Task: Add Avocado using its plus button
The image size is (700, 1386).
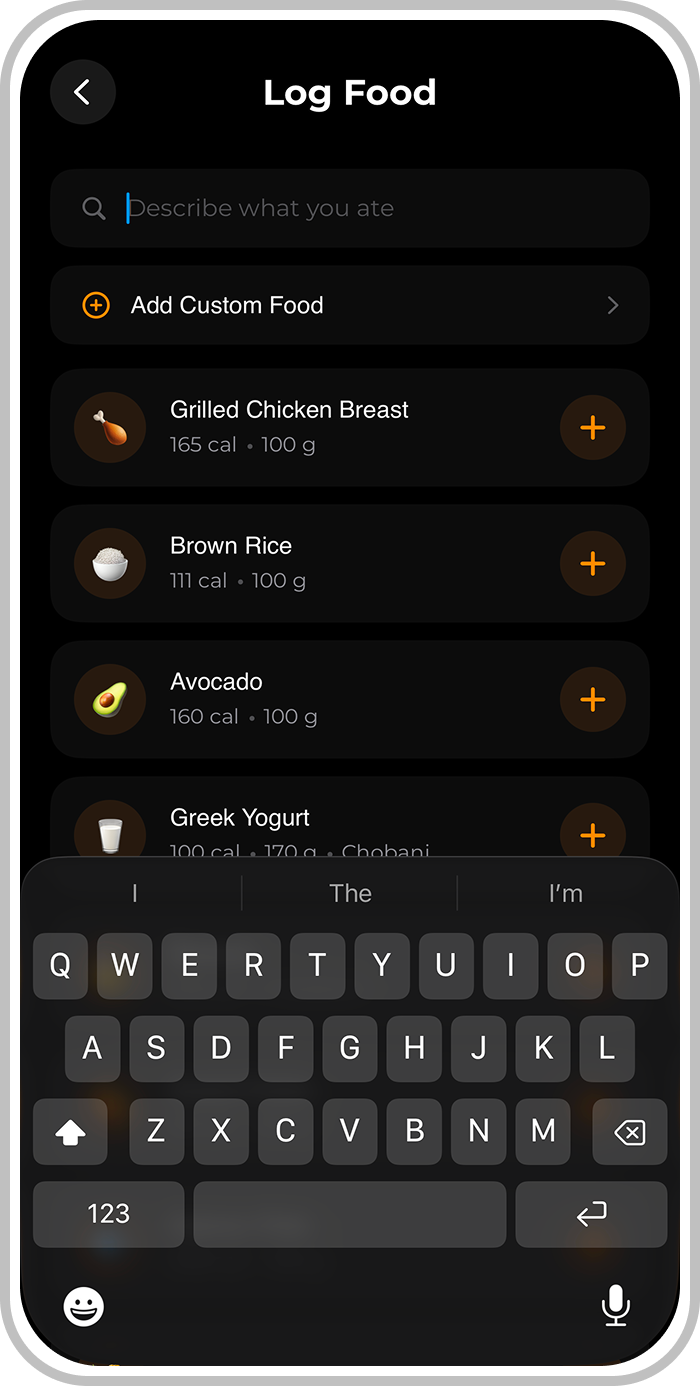Action: point(592,700)
